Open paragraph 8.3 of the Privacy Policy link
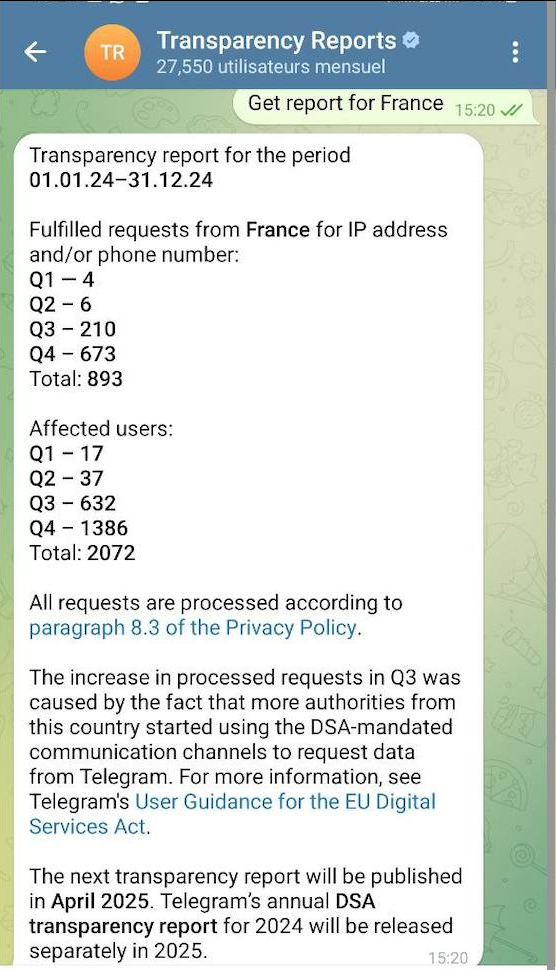556x970 pixels. (193, 628)
